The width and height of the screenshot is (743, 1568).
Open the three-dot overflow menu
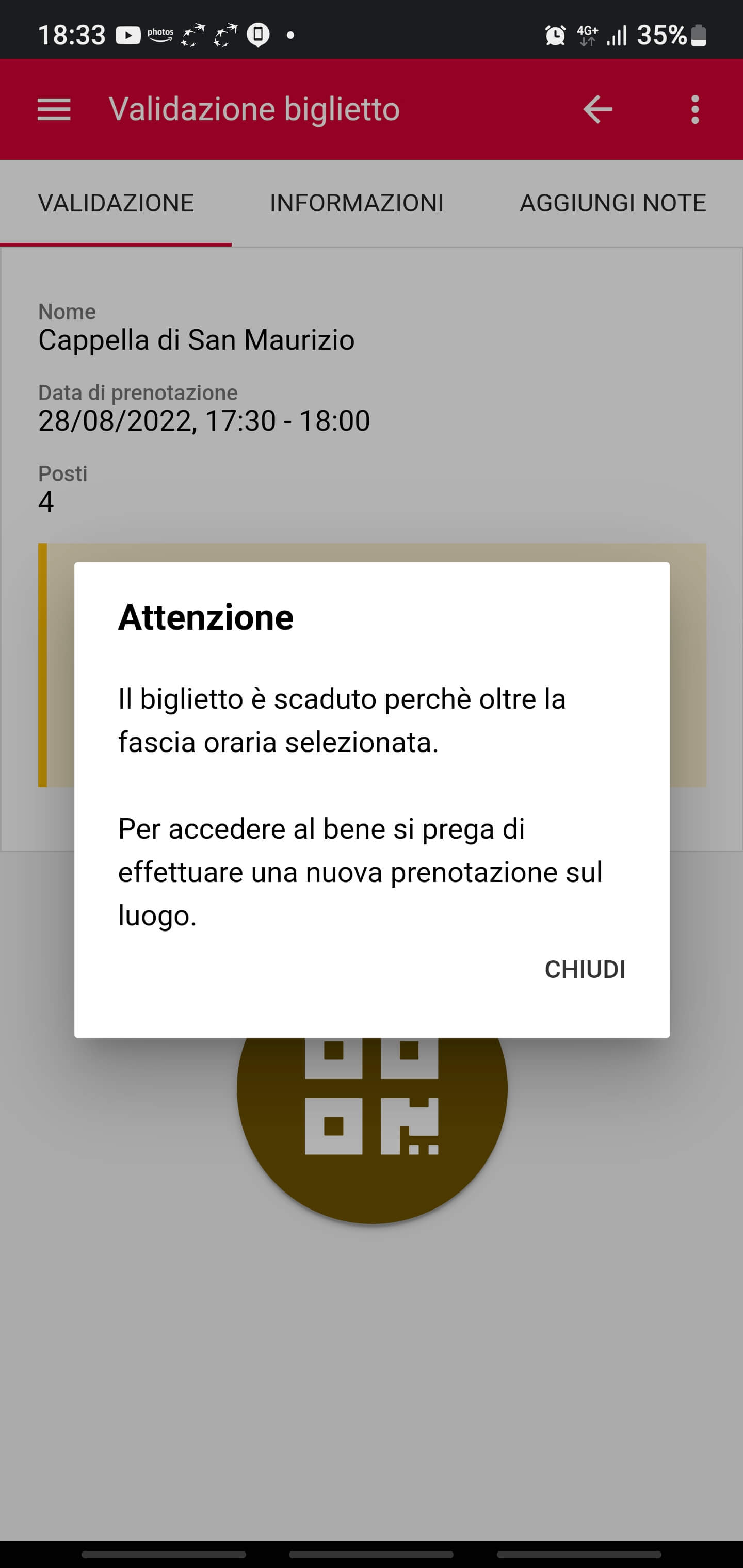pos(695,109)
